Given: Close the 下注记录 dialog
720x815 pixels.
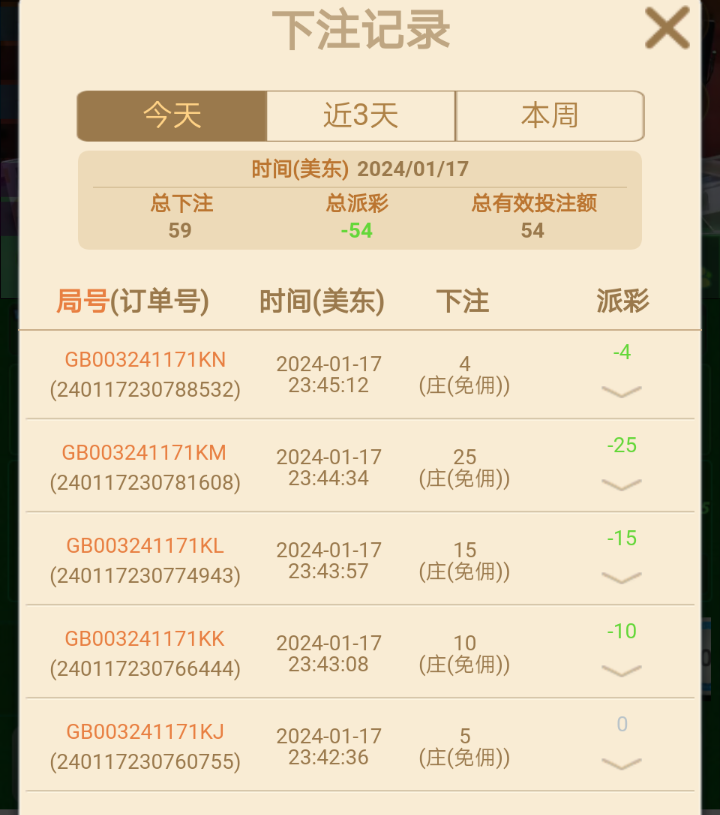Looking at the screenshot, I should (x=666, y=27).
